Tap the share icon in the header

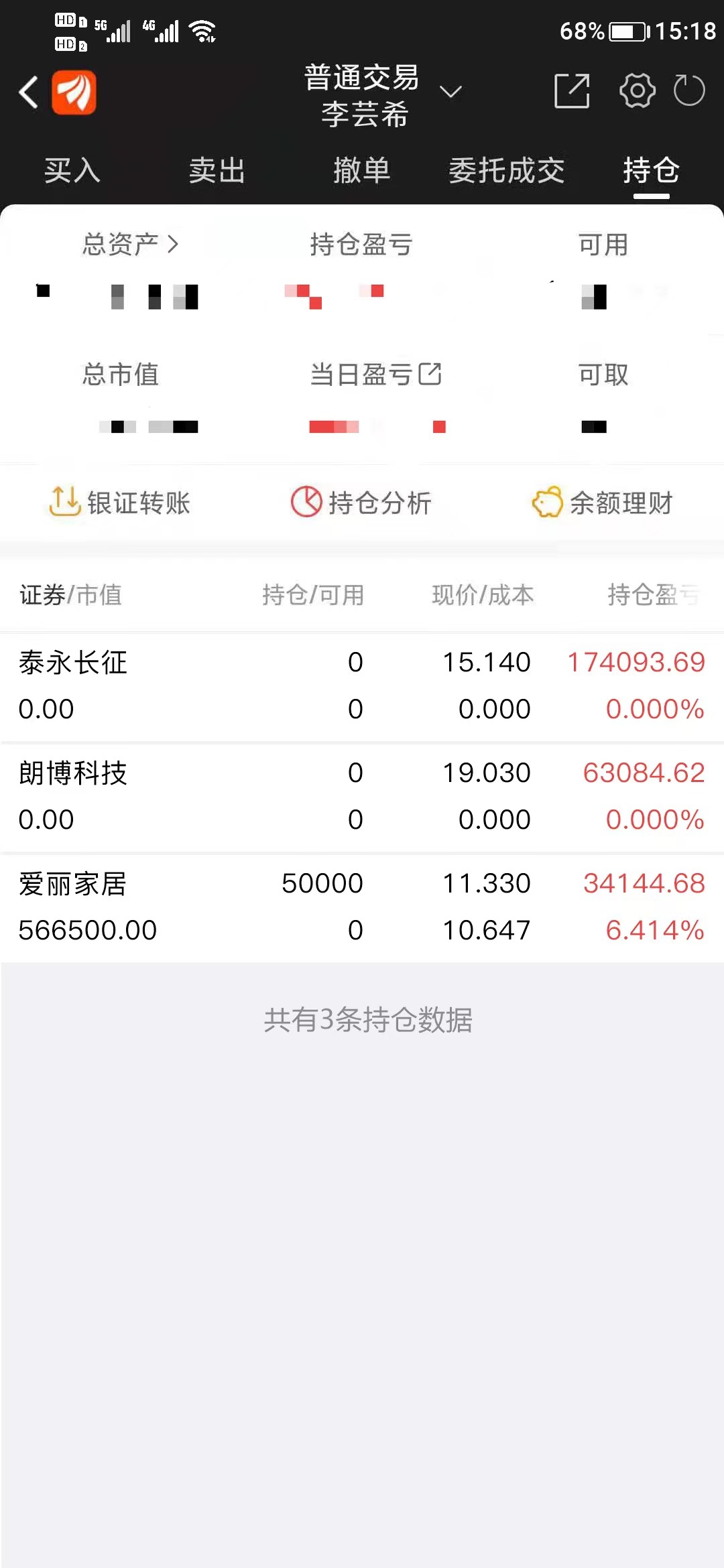572,90
